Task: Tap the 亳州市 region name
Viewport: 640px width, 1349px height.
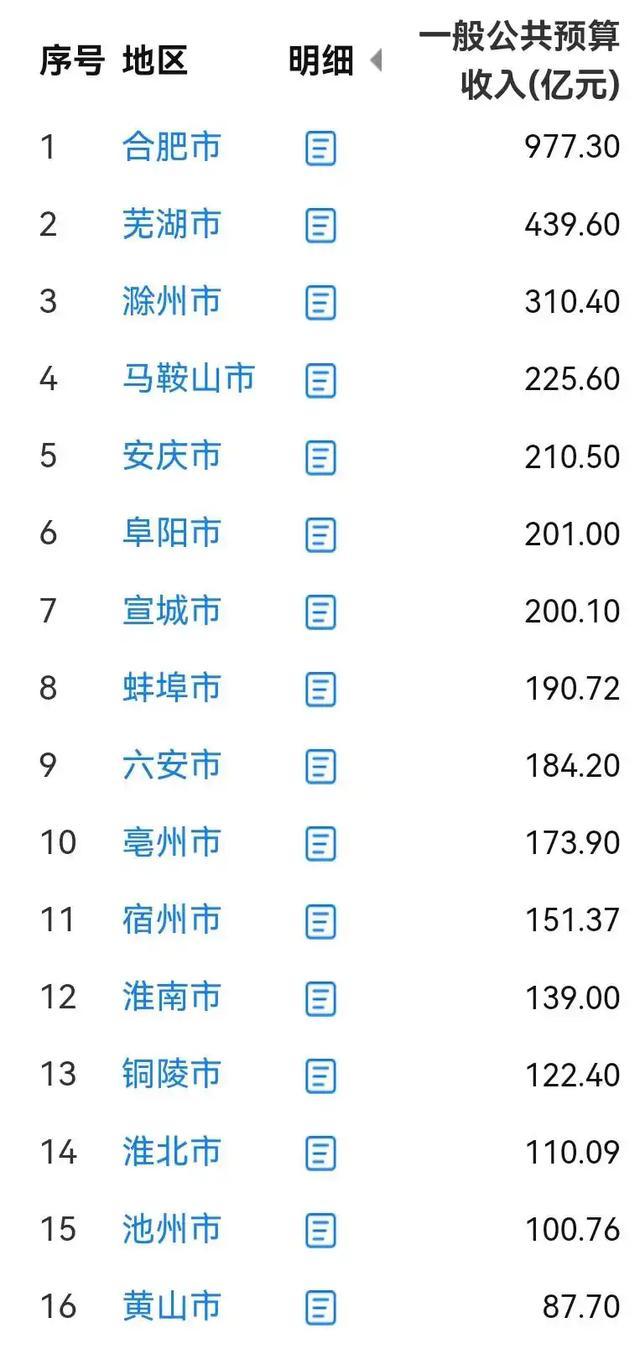Action: [171, 842]
